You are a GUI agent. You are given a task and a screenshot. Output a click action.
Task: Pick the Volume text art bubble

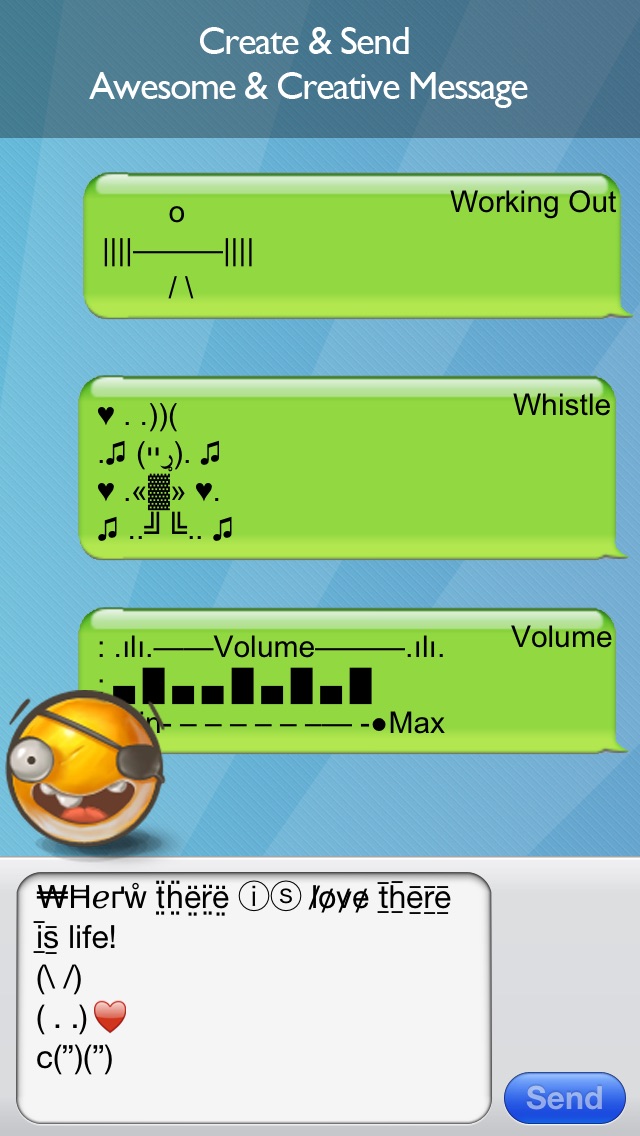[353, 680]
